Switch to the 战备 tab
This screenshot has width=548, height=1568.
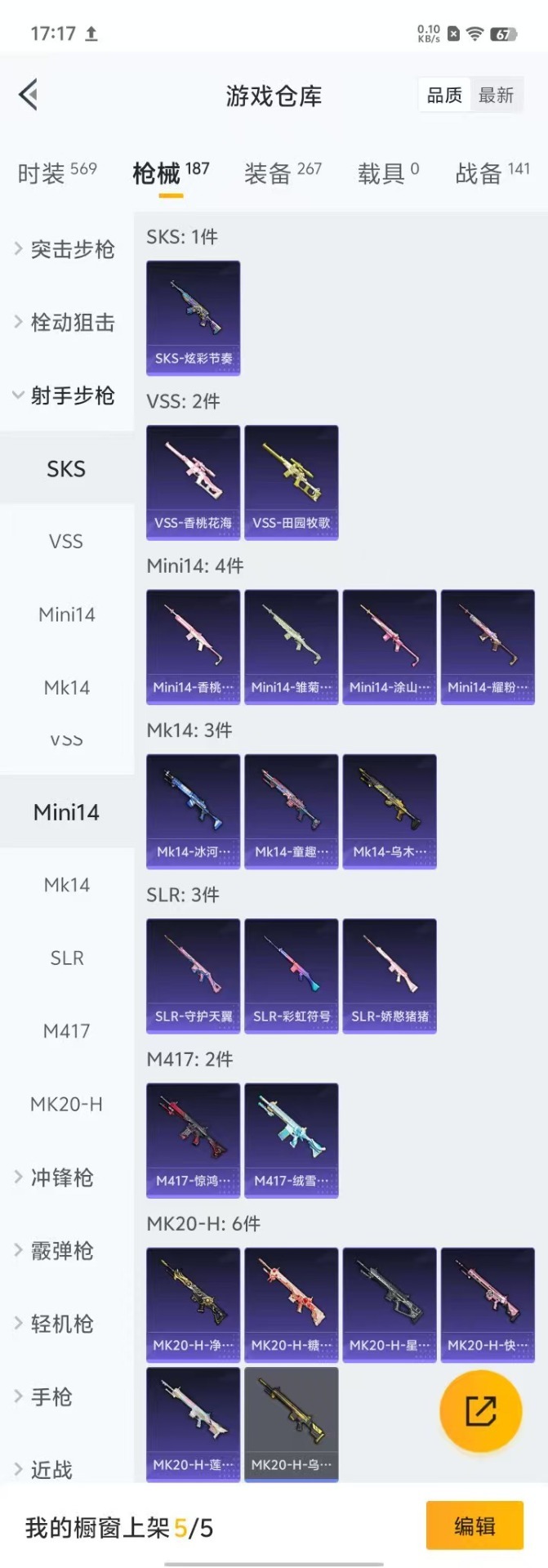click(x=492, y=172)
